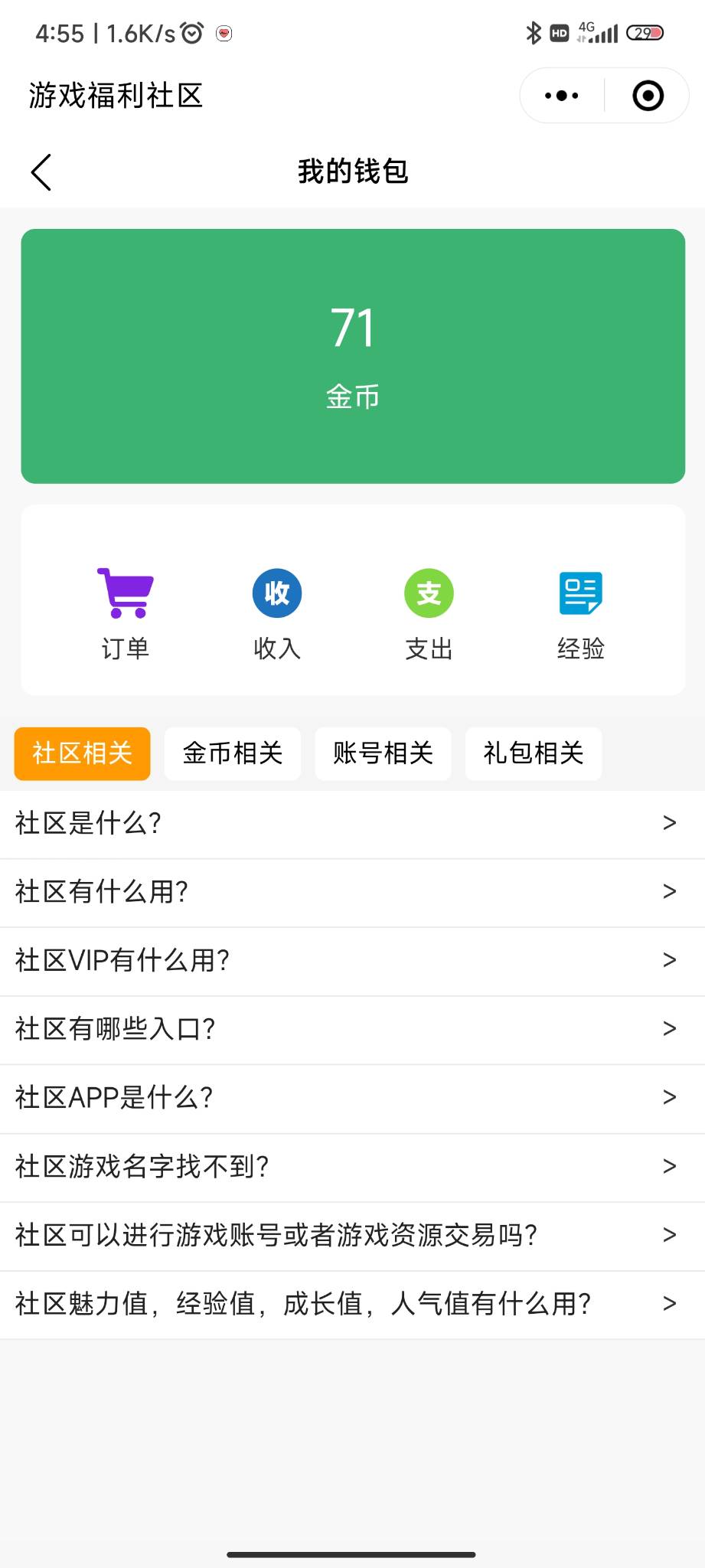Open question 社区游戏名字找不到?
Viewport: 705px width, 1568px height.
pyautogui.click(x=352, y=1167)
